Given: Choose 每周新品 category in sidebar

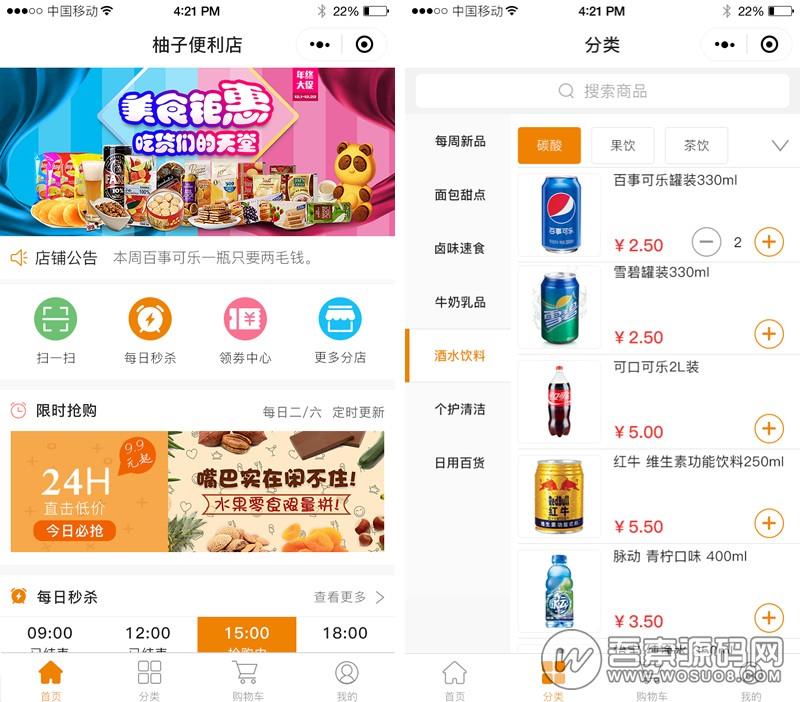Looking at the screenshot, I should 459,141.
